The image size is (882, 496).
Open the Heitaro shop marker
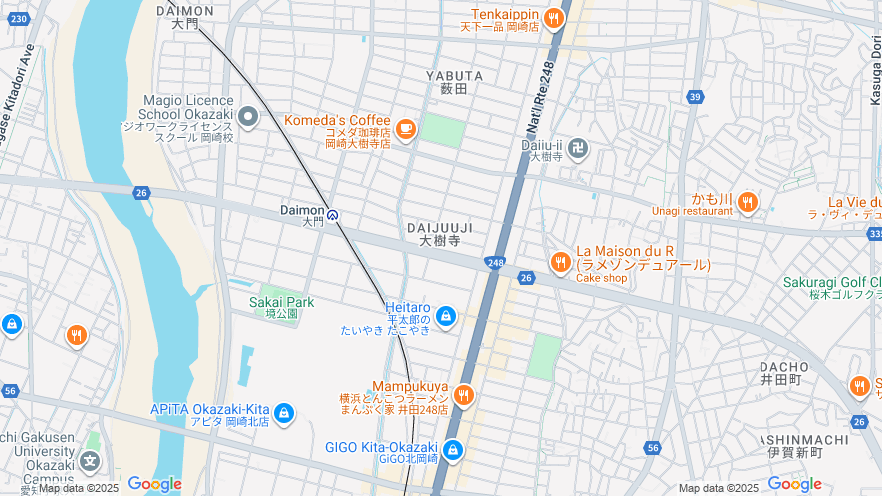click(446, 318)
